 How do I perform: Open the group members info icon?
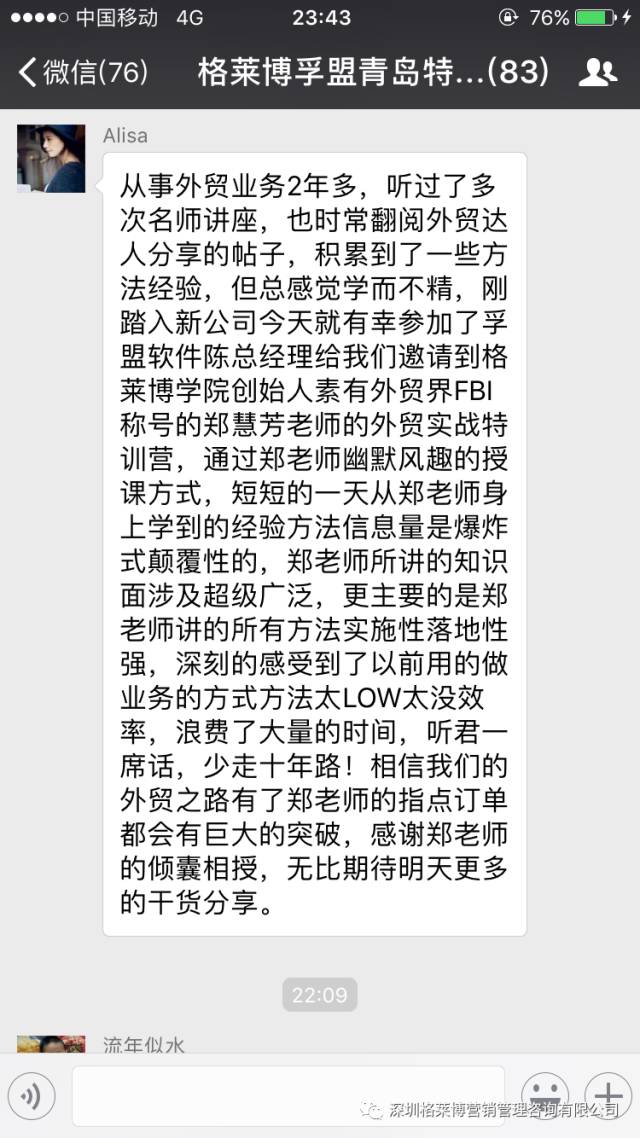[598, 72]
